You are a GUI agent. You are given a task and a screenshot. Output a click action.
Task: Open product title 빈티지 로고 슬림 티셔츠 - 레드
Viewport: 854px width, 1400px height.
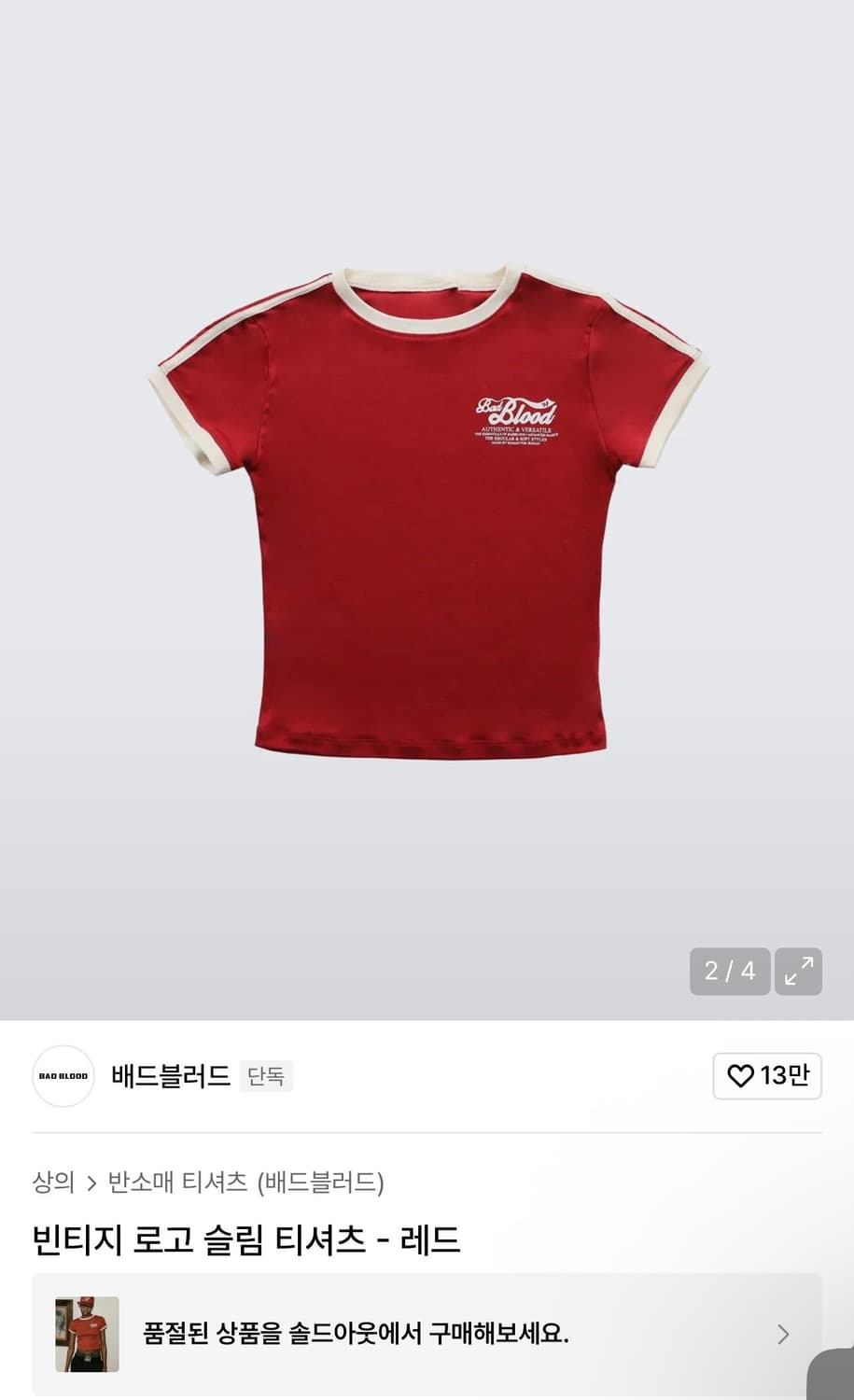245,1239
